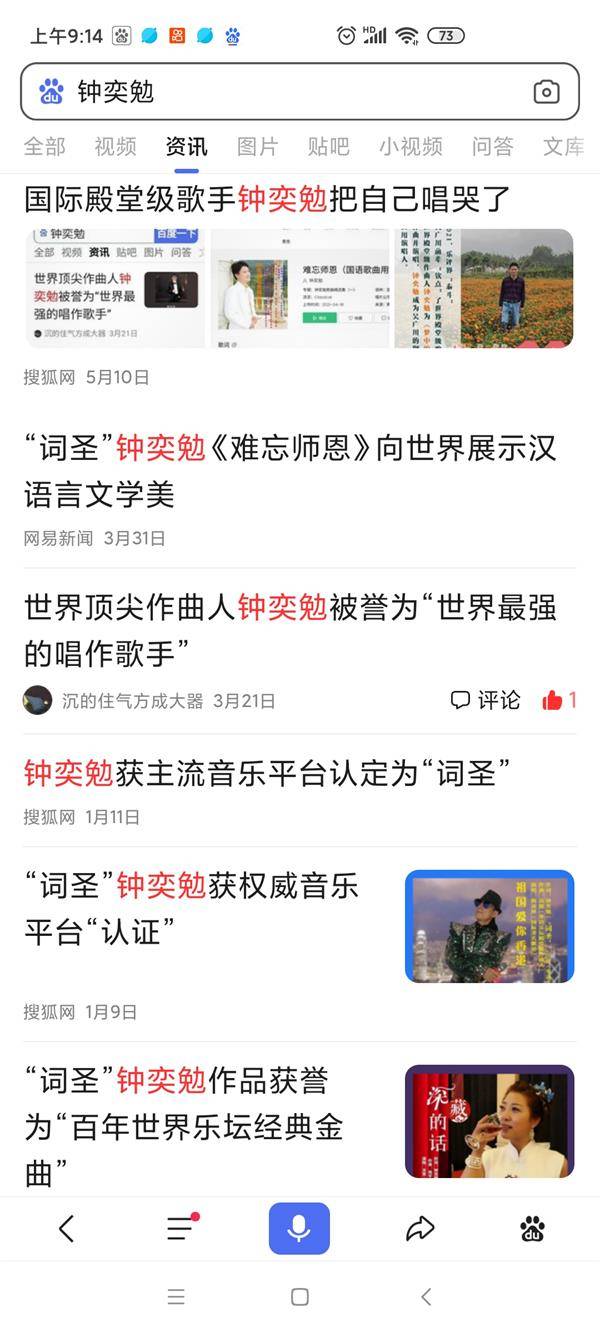Open article 词圣钟奕勉获权威音乐平台认证
The height and width of the screenshot is (1333, 600).
pyautogui.click(x=191, y=909)
